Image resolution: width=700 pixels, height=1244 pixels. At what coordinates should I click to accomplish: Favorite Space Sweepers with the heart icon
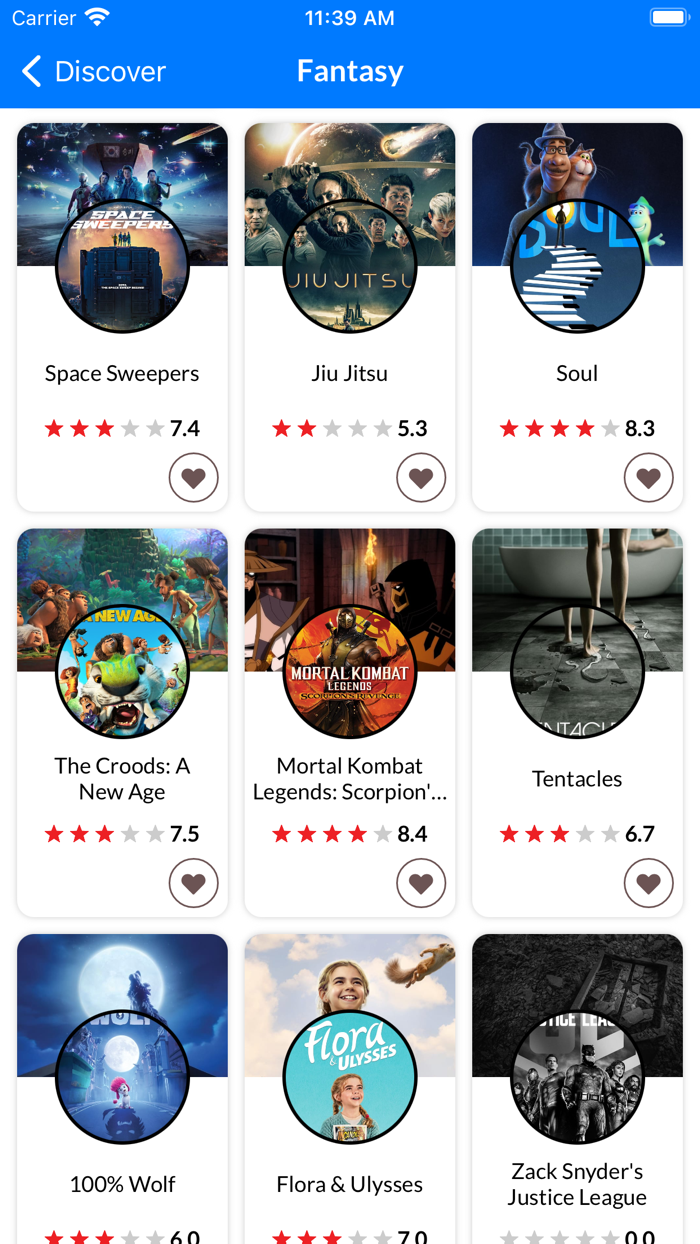[193, 478]
